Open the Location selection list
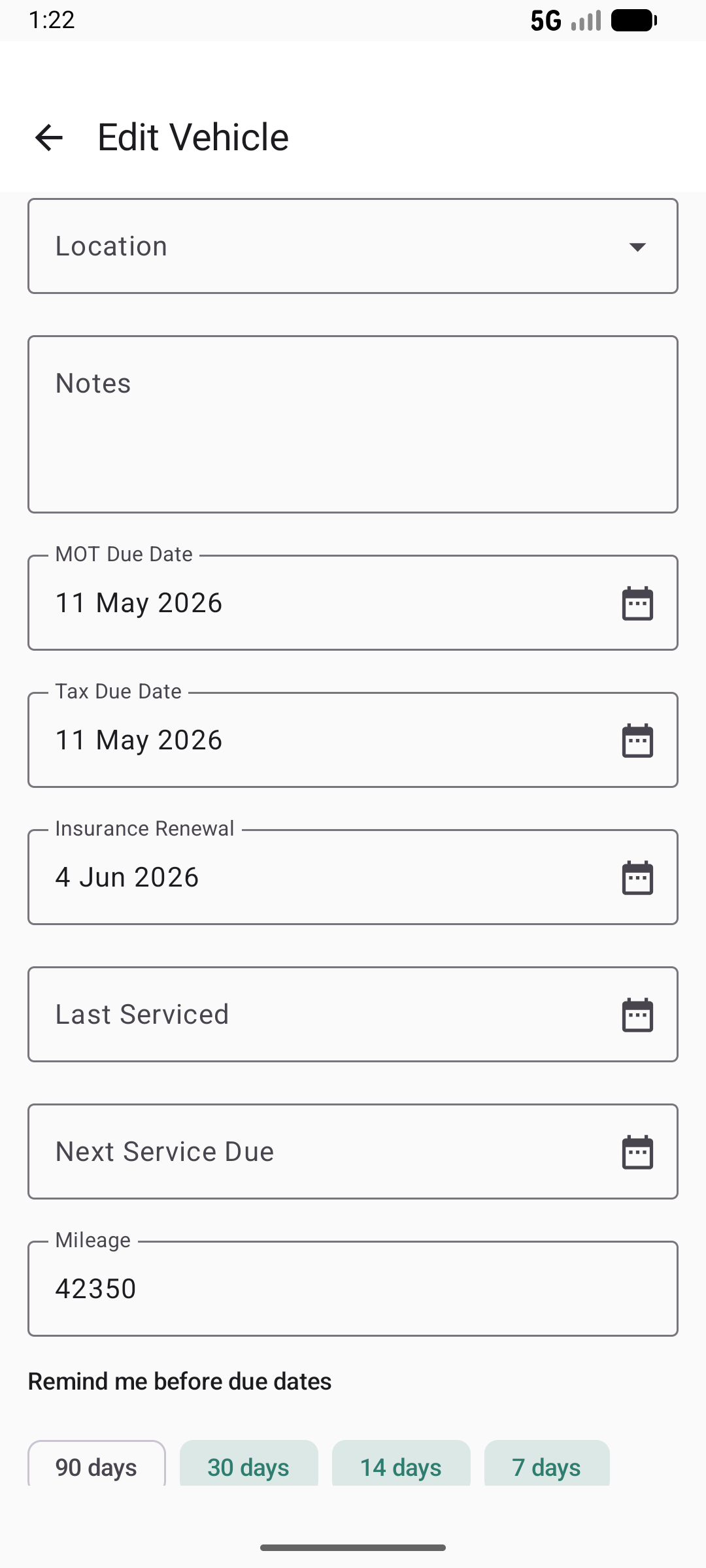Viewport: 706px width, 1568px height. [x=353, y=246]
